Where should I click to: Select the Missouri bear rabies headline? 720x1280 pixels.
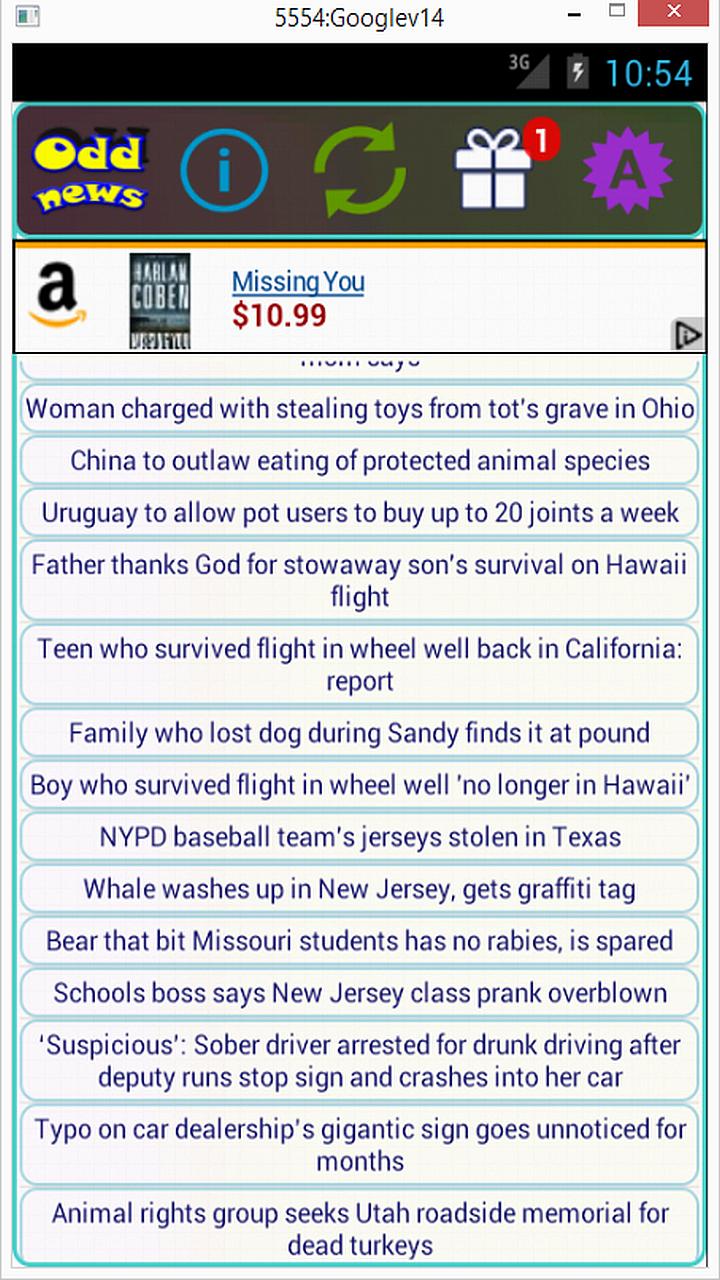click(x=360, y=941)
